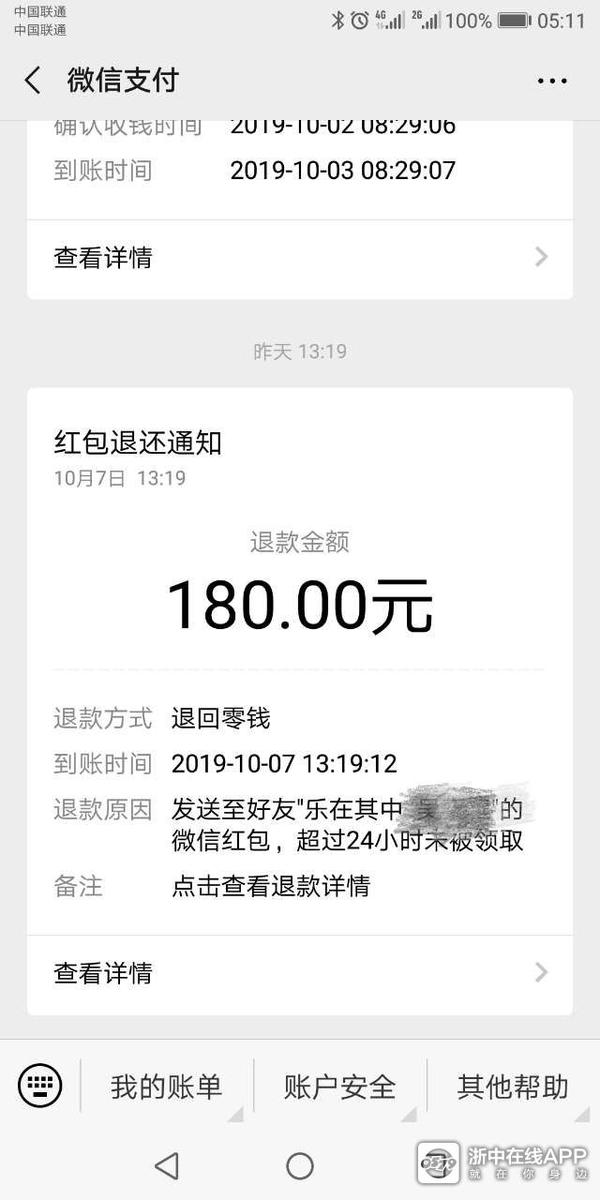Tap the system back triangle button

pyautogui.click(x=167, y=1165)
